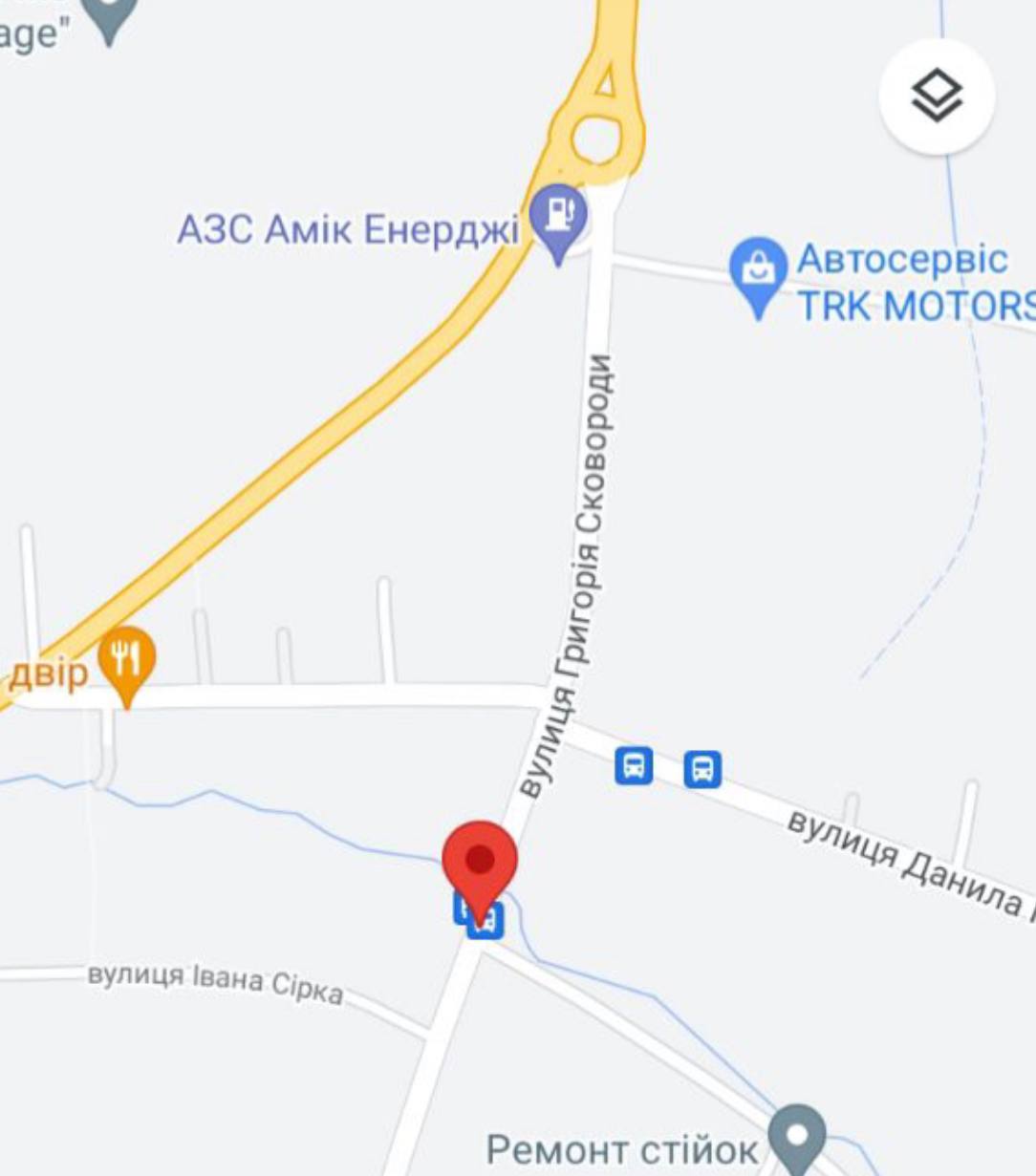Select the АЗС Амік Енерджі gas station pin
This screenshot has width=1036, height=1176.
(559, 215)
